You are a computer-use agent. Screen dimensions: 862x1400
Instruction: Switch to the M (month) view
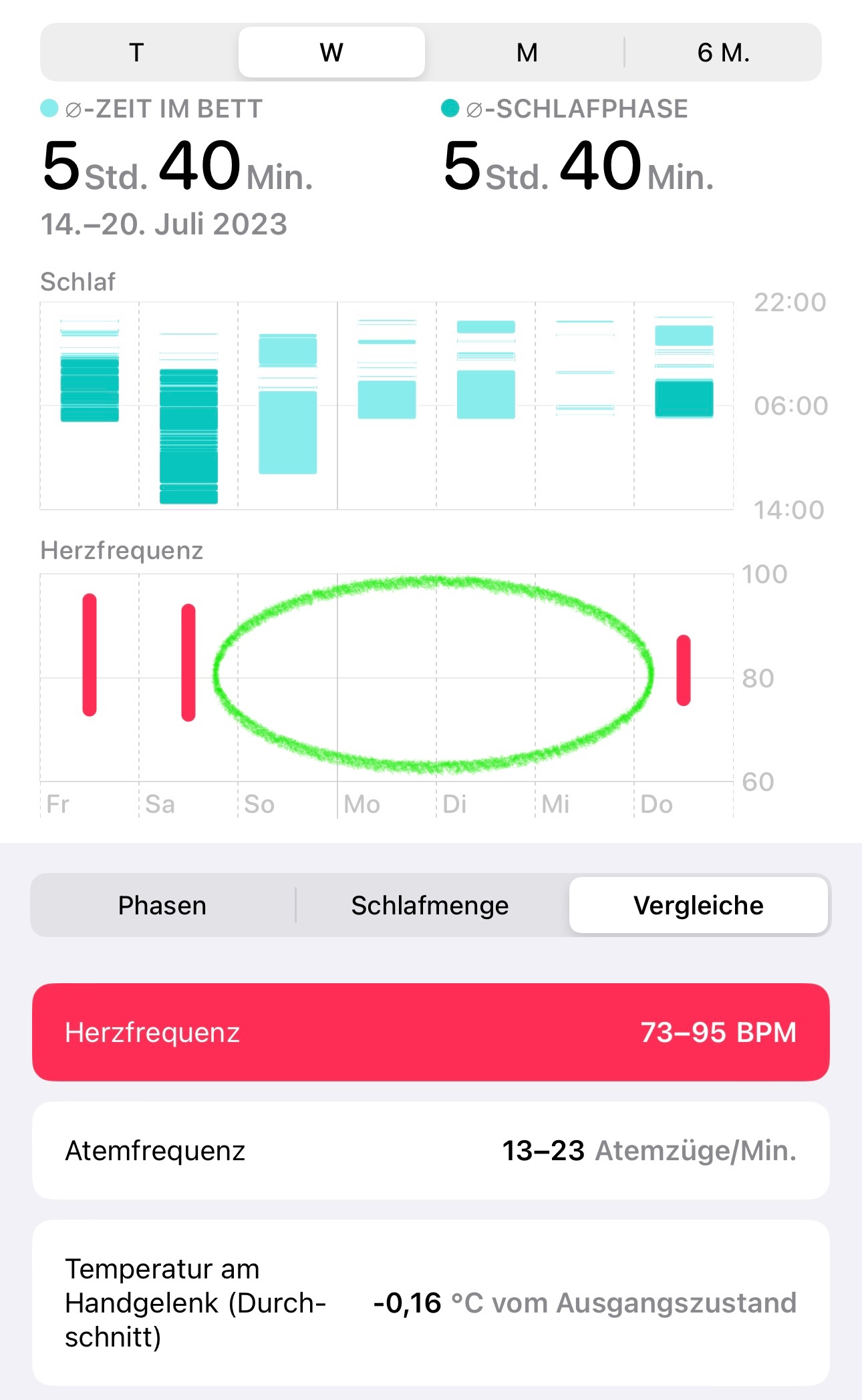[x=527, y=52]
